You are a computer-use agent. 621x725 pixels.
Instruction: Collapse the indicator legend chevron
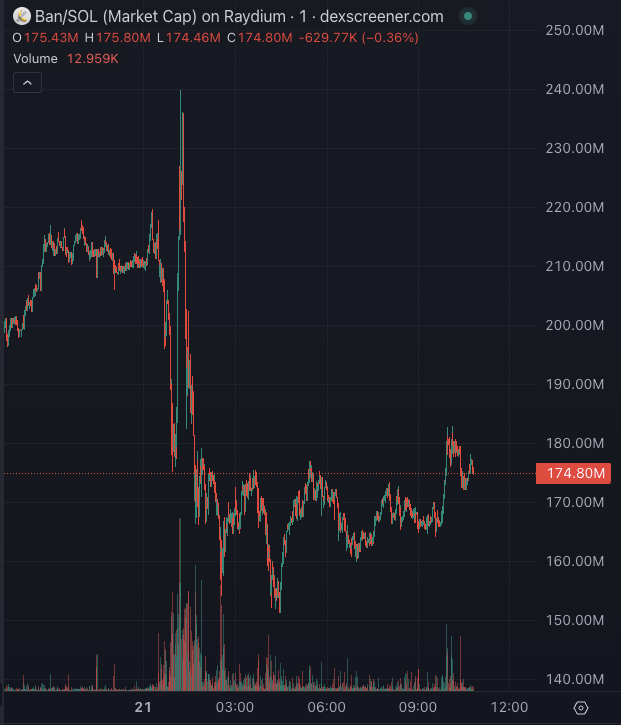pos(27,83)
